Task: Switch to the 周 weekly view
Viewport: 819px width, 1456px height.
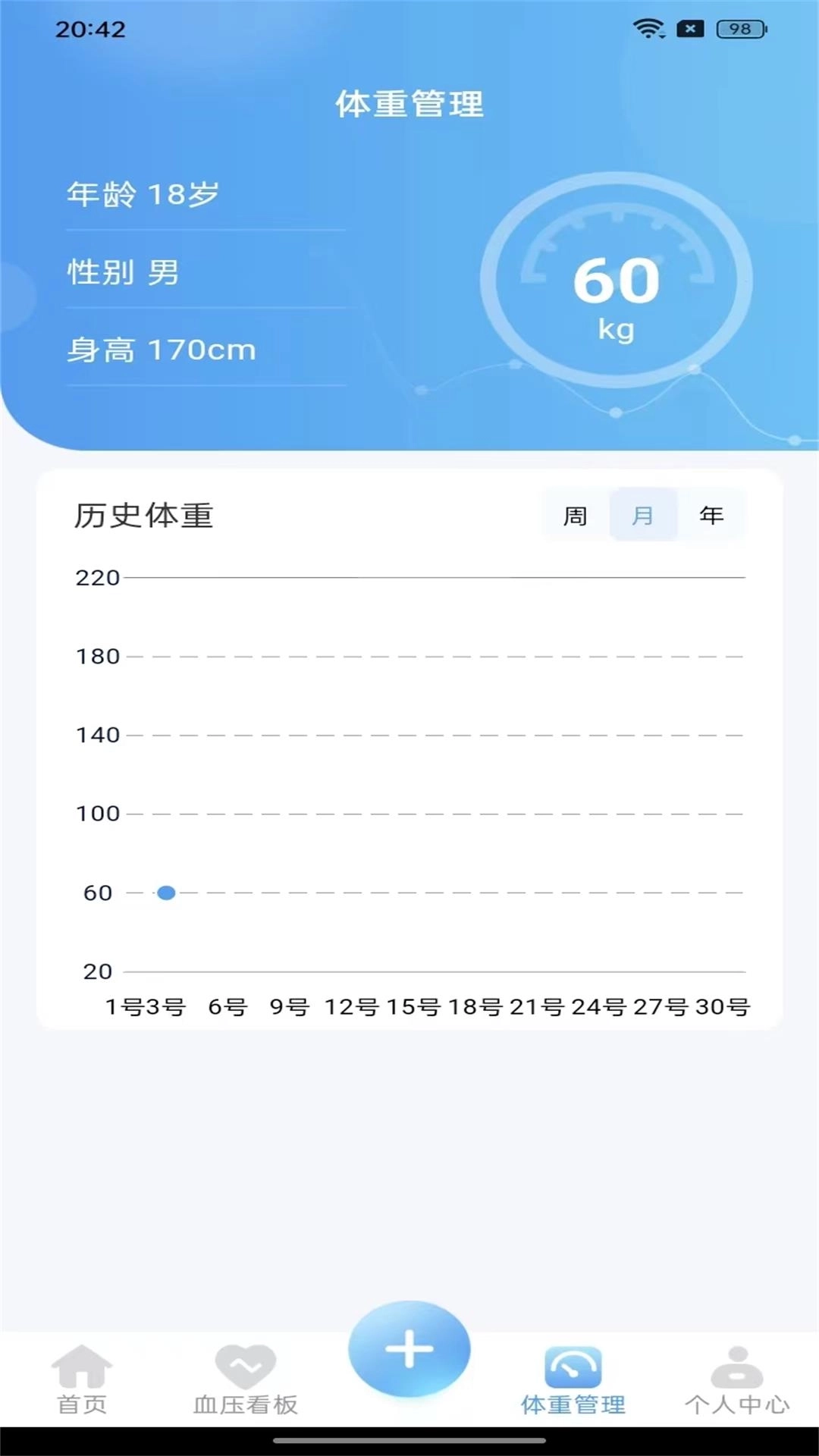Action: (x=574, y=516)
